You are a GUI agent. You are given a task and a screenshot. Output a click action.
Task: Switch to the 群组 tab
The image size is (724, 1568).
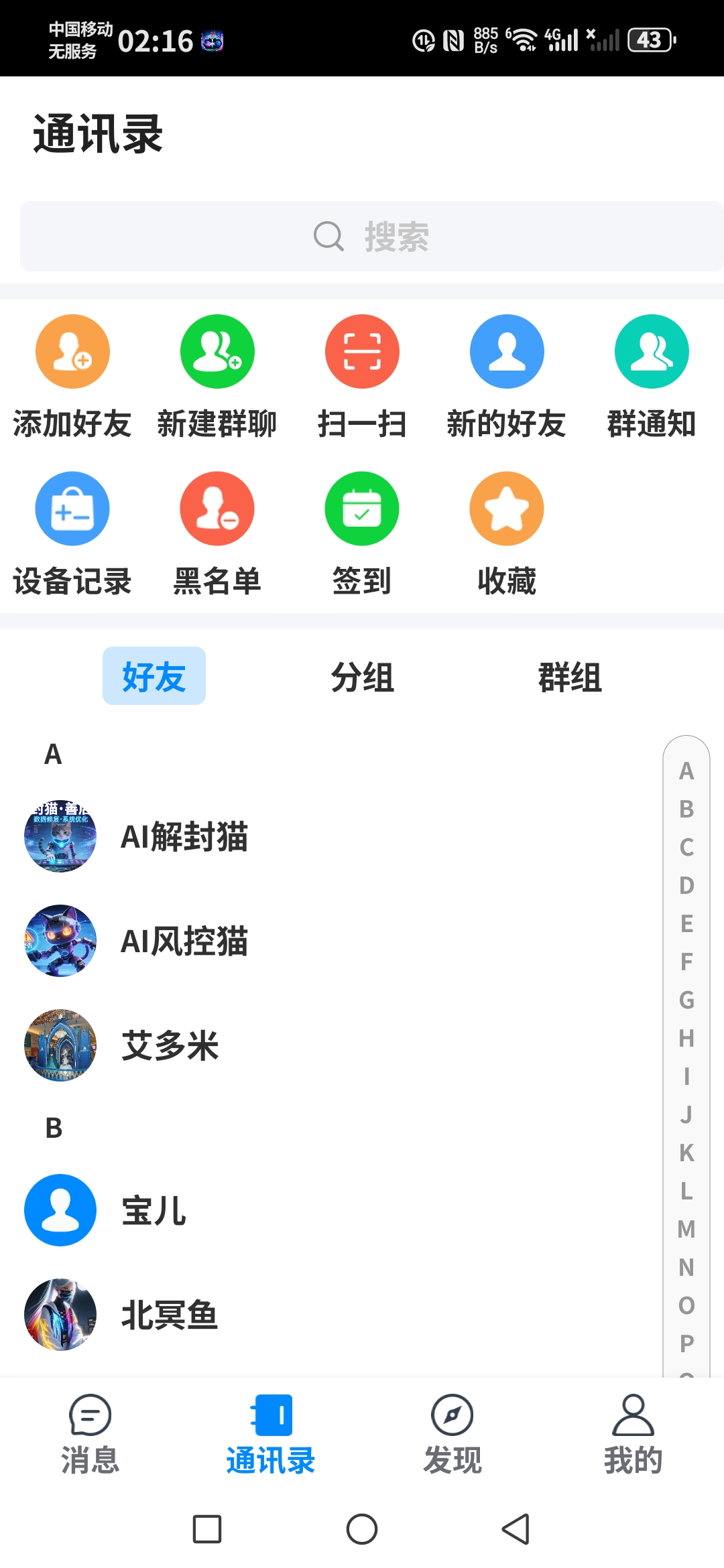click(x=570, y=677)
